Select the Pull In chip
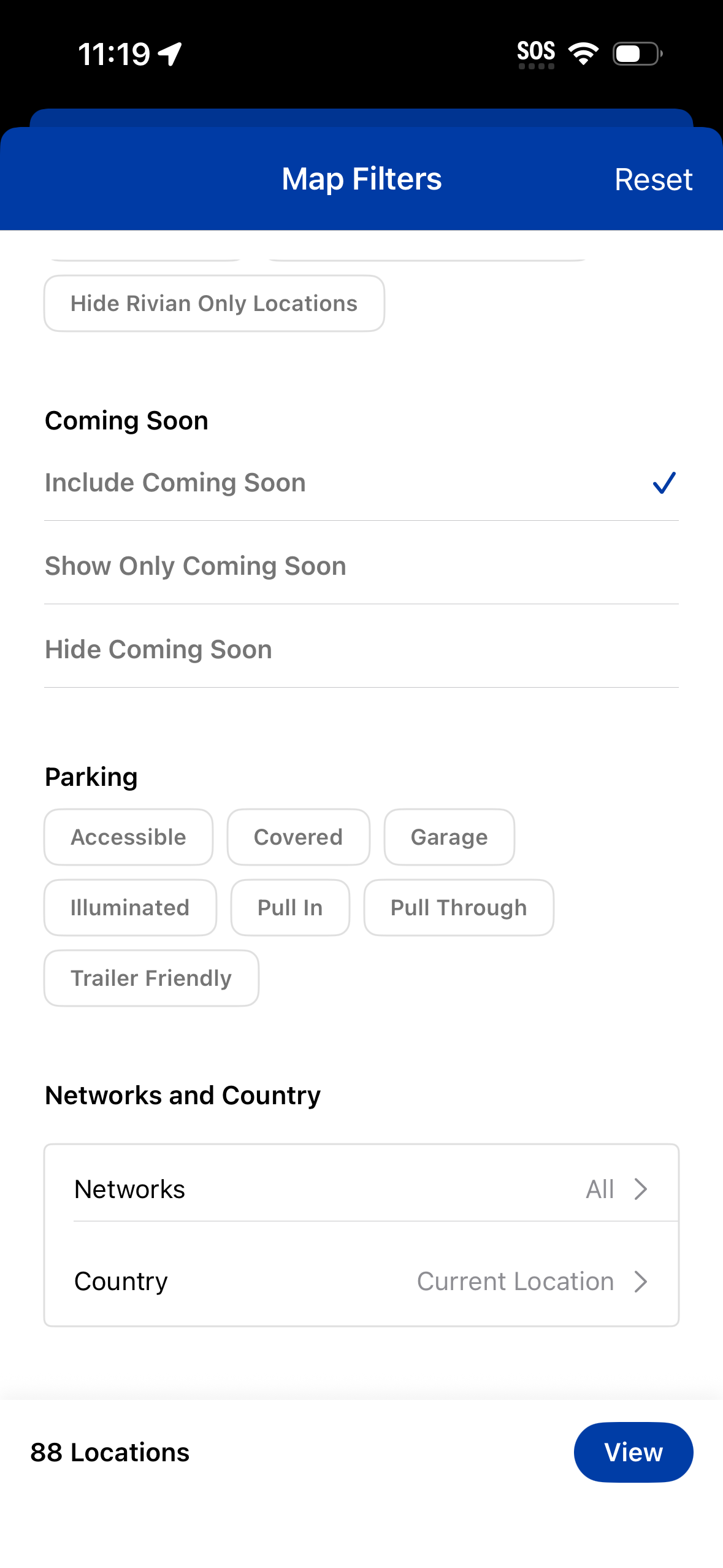Image resolution: width=723 pixels, height=1568 pixels. click(x=290, y=908)
